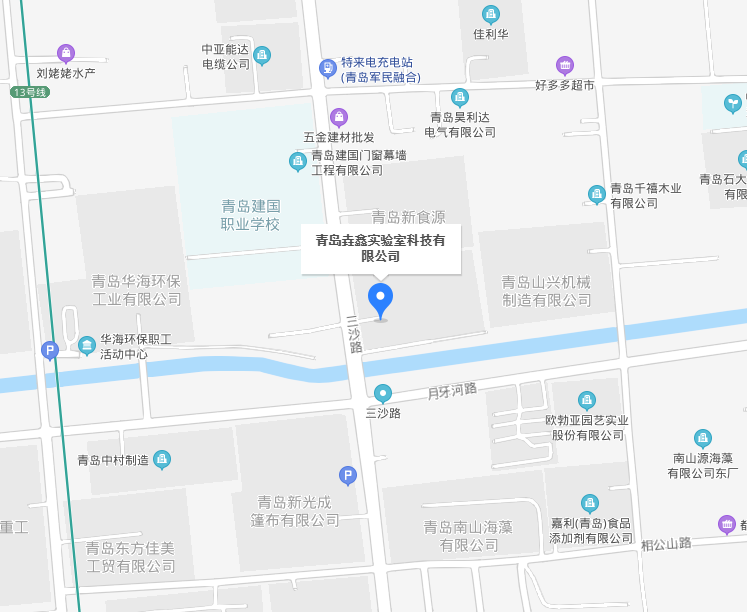Open the 刘姥姥水产 shop marker
The height and width of the screenshot is (612, 747).
[66, 53]
